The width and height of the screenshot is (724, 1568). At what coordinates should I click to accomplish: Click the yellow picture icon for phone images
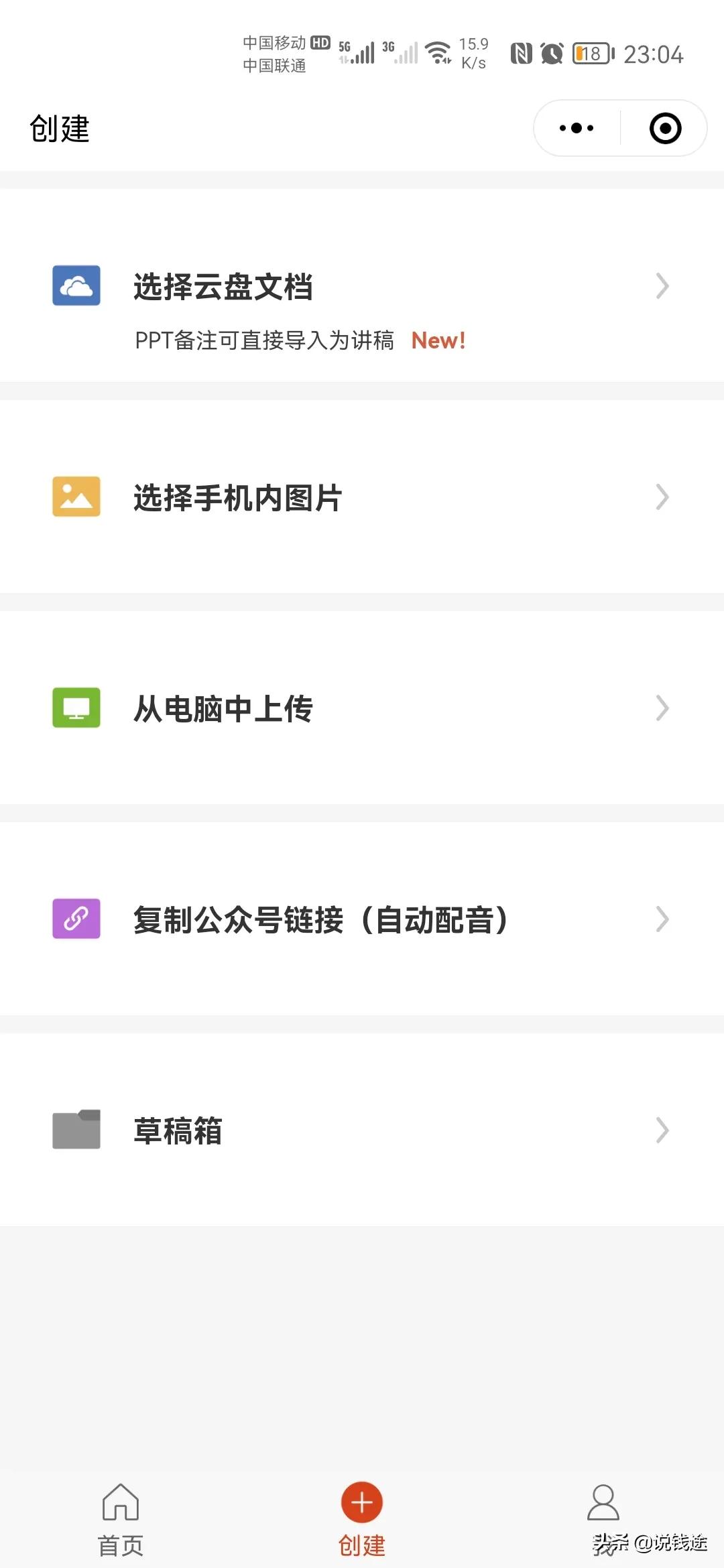point(76,497)
